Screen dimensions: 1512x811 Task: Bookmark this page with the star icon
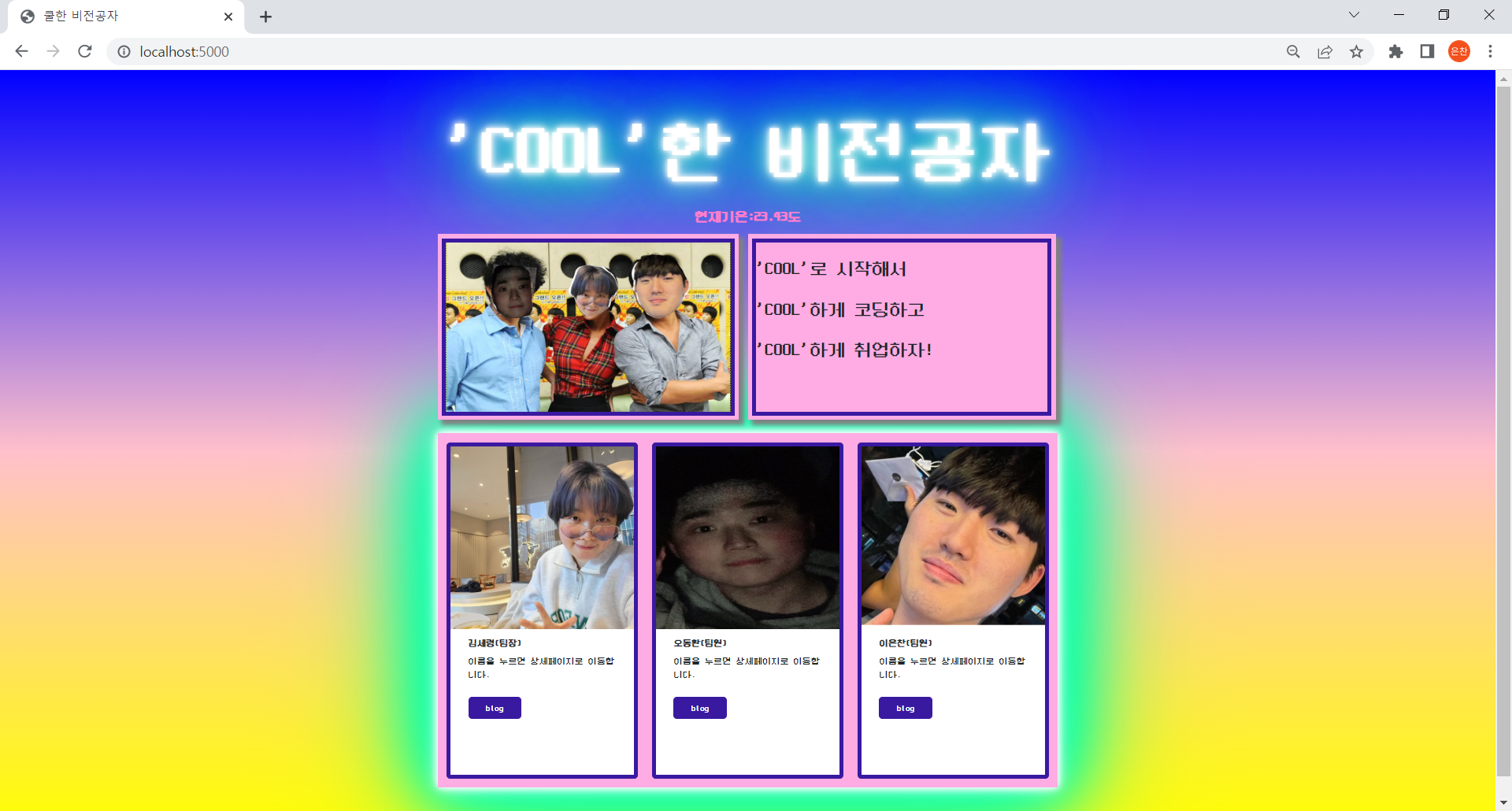click(1356, 51)
